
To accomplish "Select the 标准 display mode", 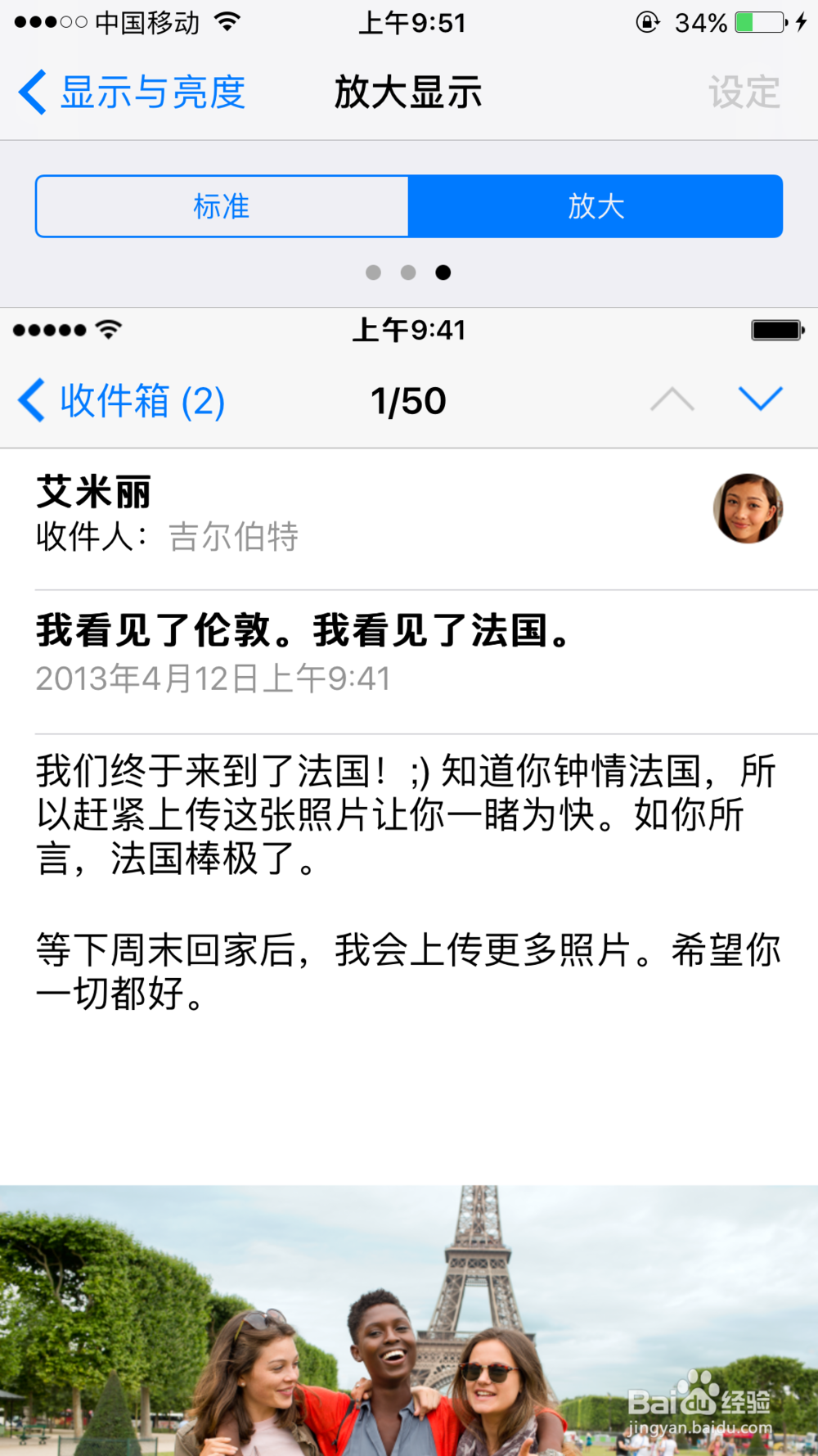I will tap(221, 206).
